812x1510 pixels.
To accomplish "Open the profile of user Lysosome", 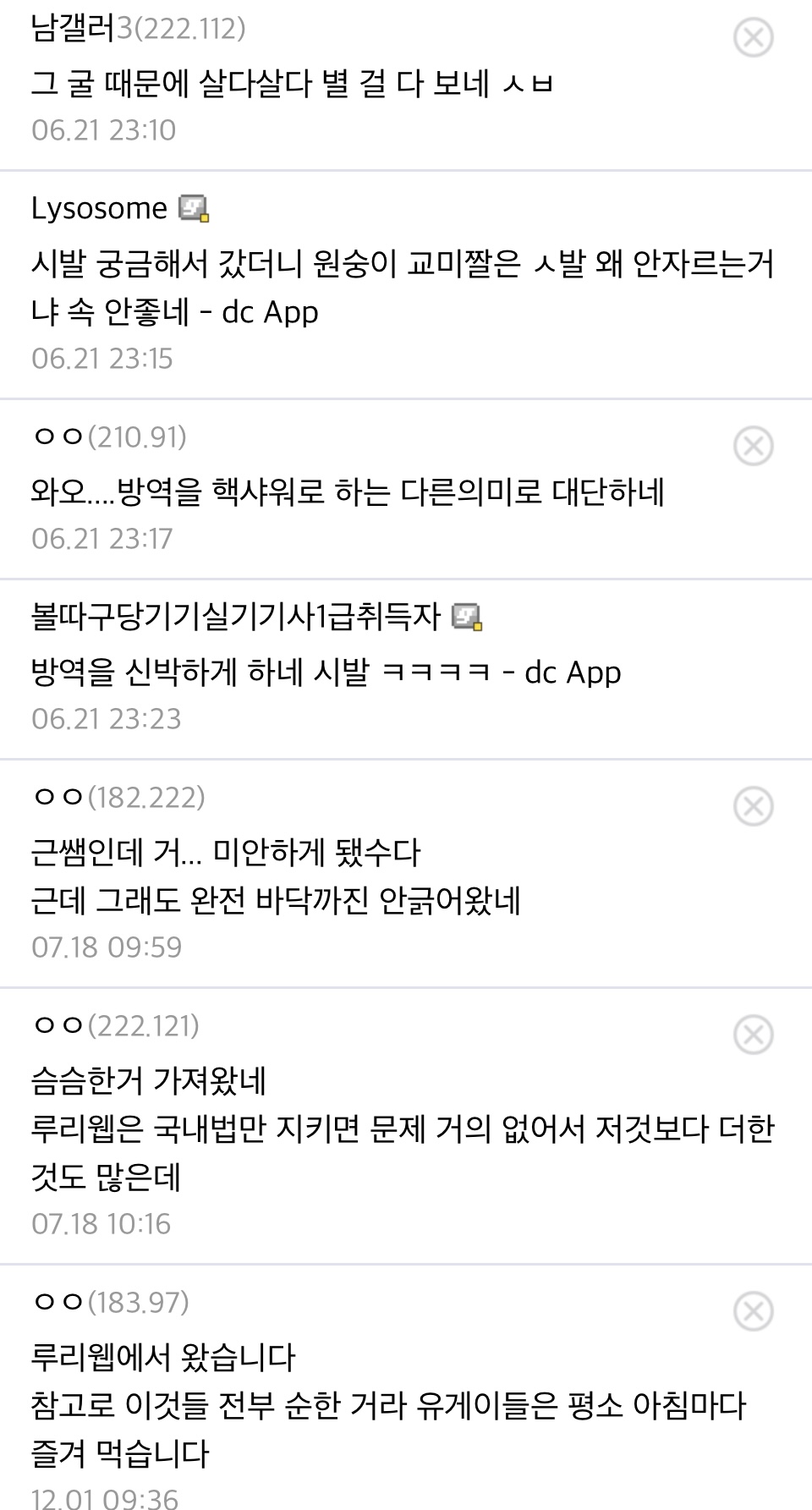I will point(99,208).
